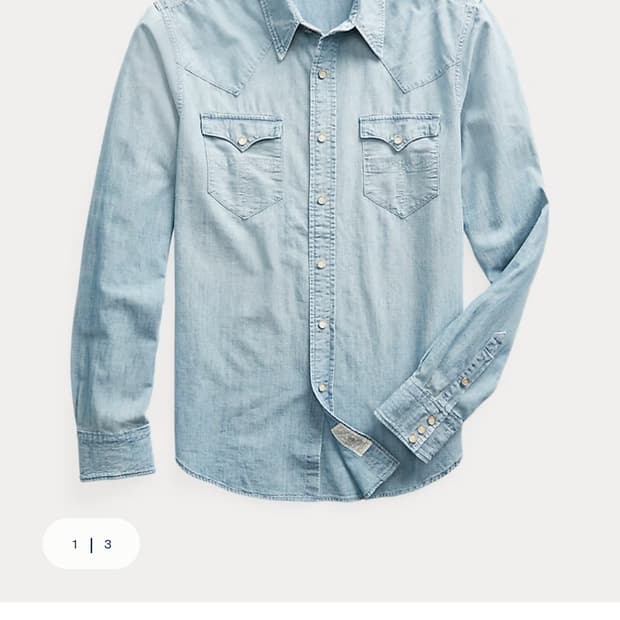This screenshot has height=620, width=620.
Task: Open the denim shirt product image
Action: coord(310,250)
